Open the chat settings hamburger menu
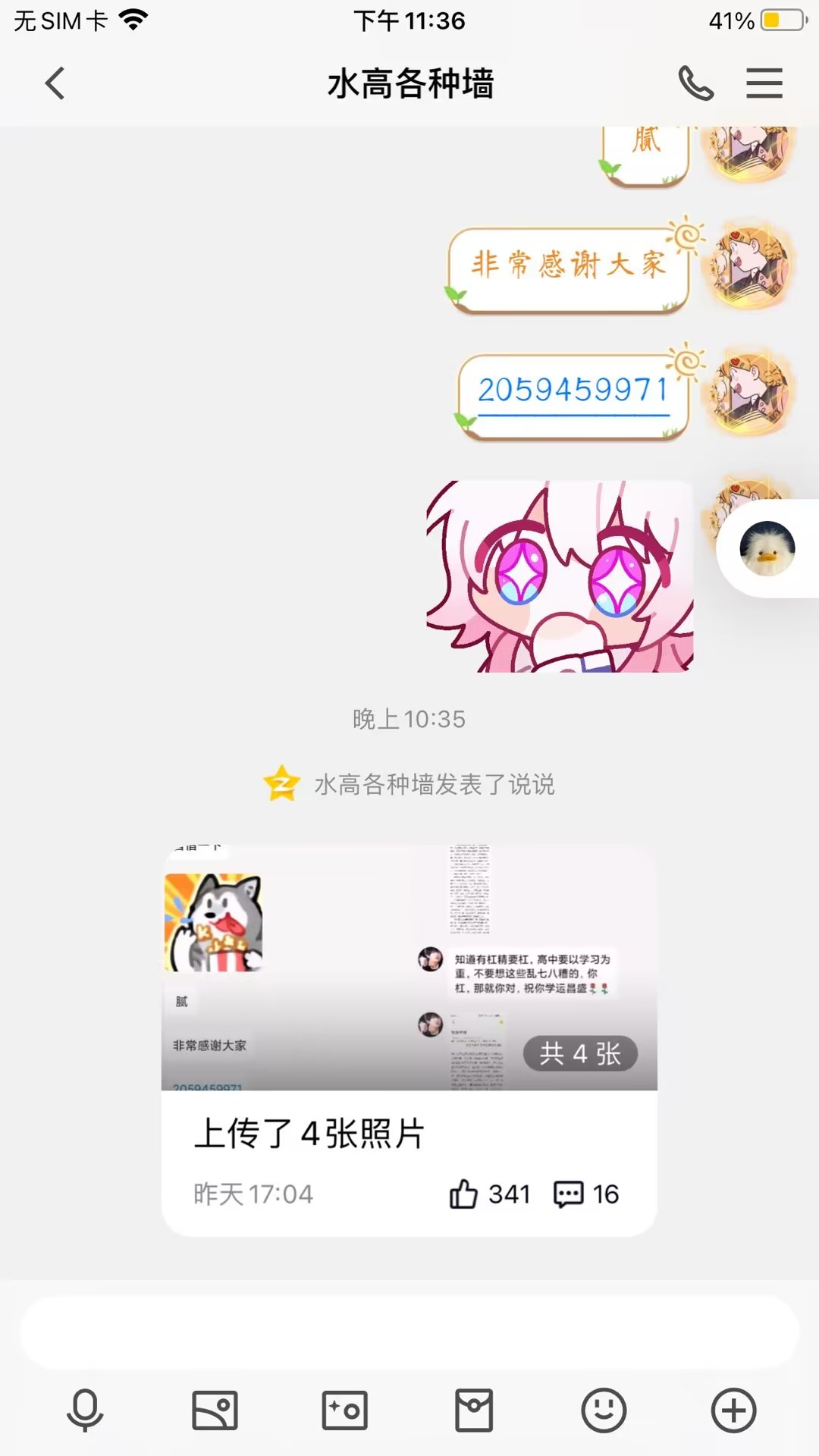Screen dimensions: 819x1456 (764, 83)
